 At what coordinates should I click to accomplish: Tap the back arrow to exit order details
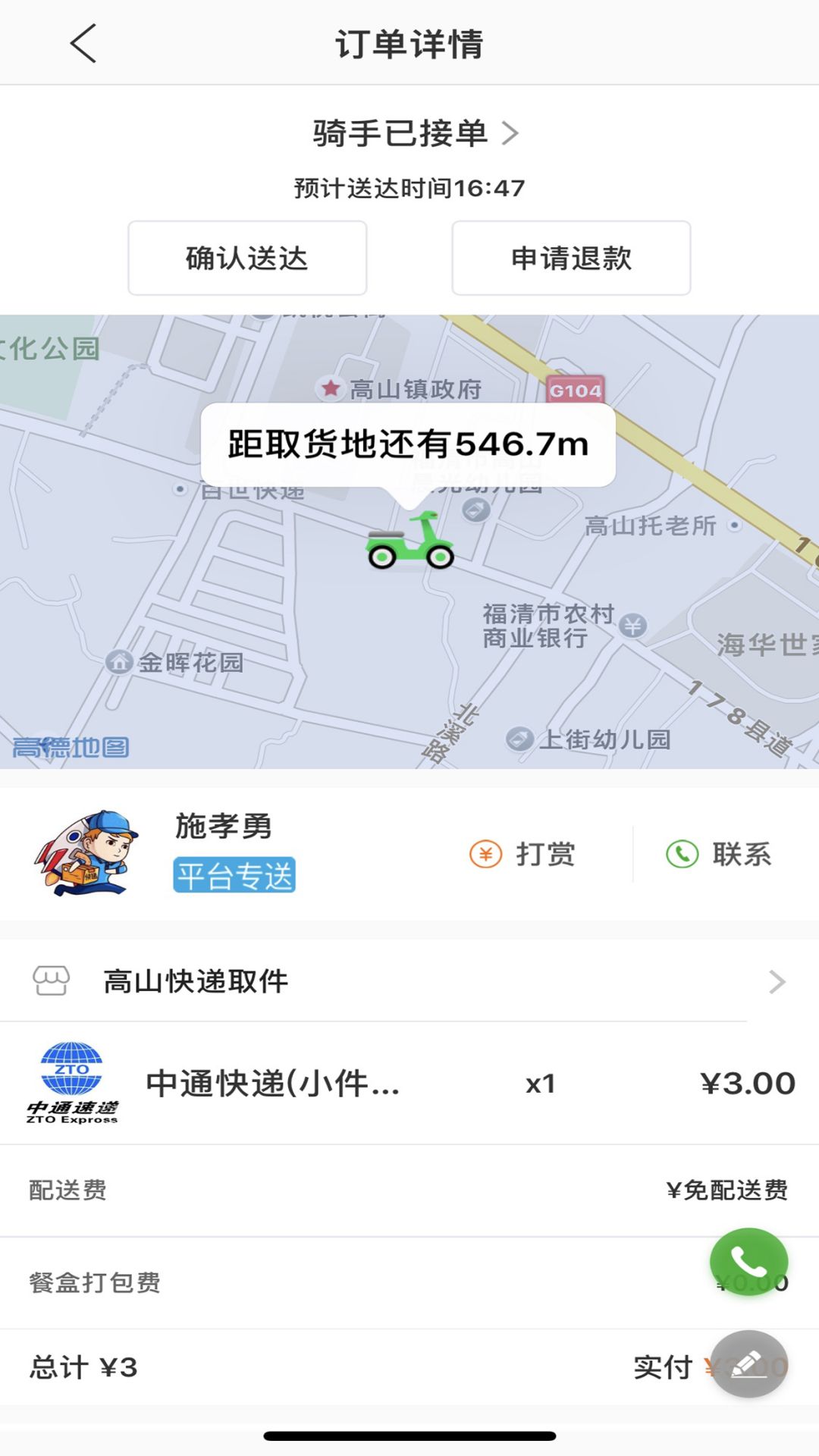coord(81,43)
